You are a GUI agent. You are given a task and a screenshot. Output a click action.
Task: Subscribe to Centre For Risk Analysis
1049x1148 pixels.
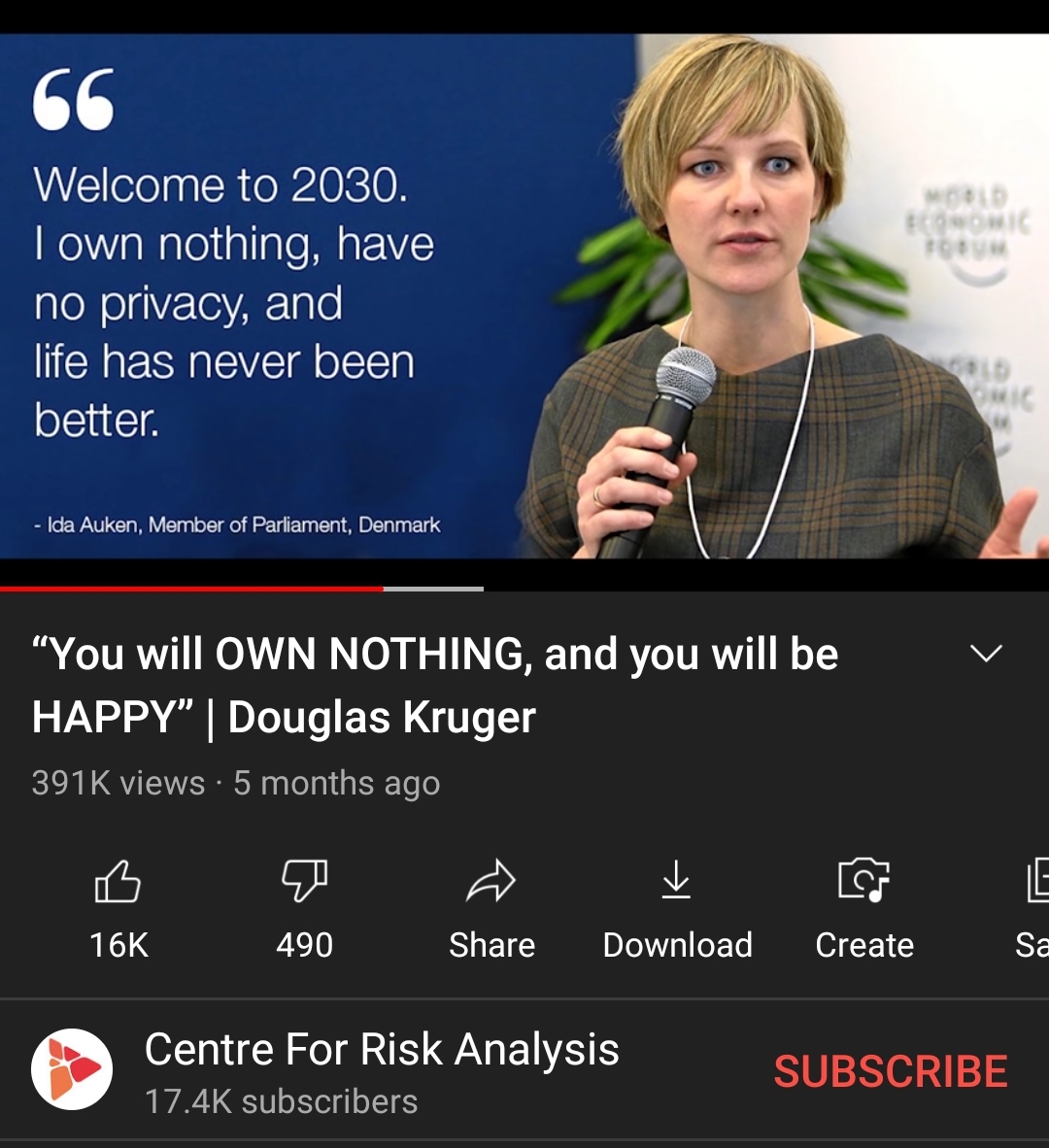pyautogui.click(x=890, y=1071)
